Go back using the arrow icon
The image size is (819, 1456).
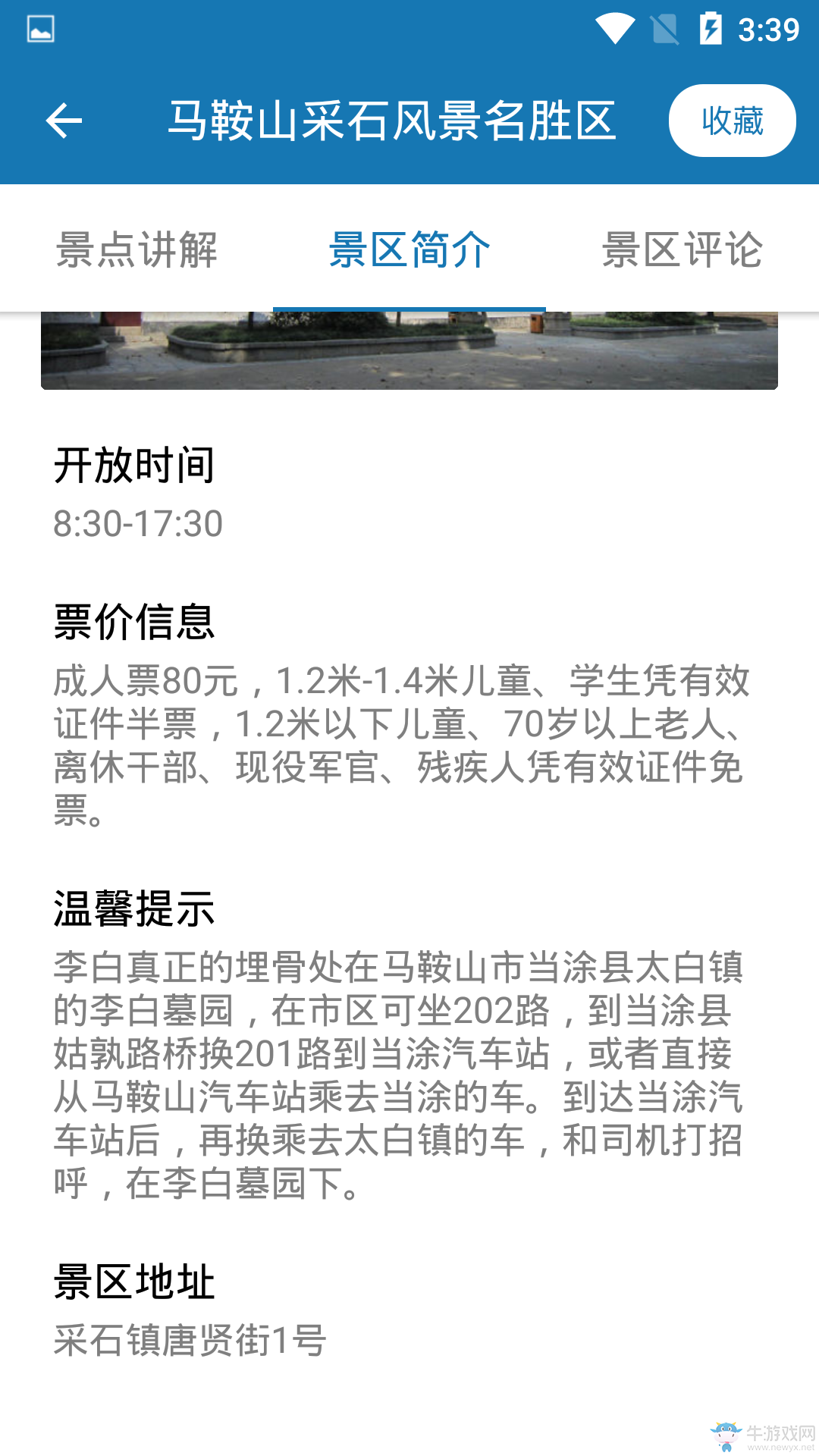[64, 121]
